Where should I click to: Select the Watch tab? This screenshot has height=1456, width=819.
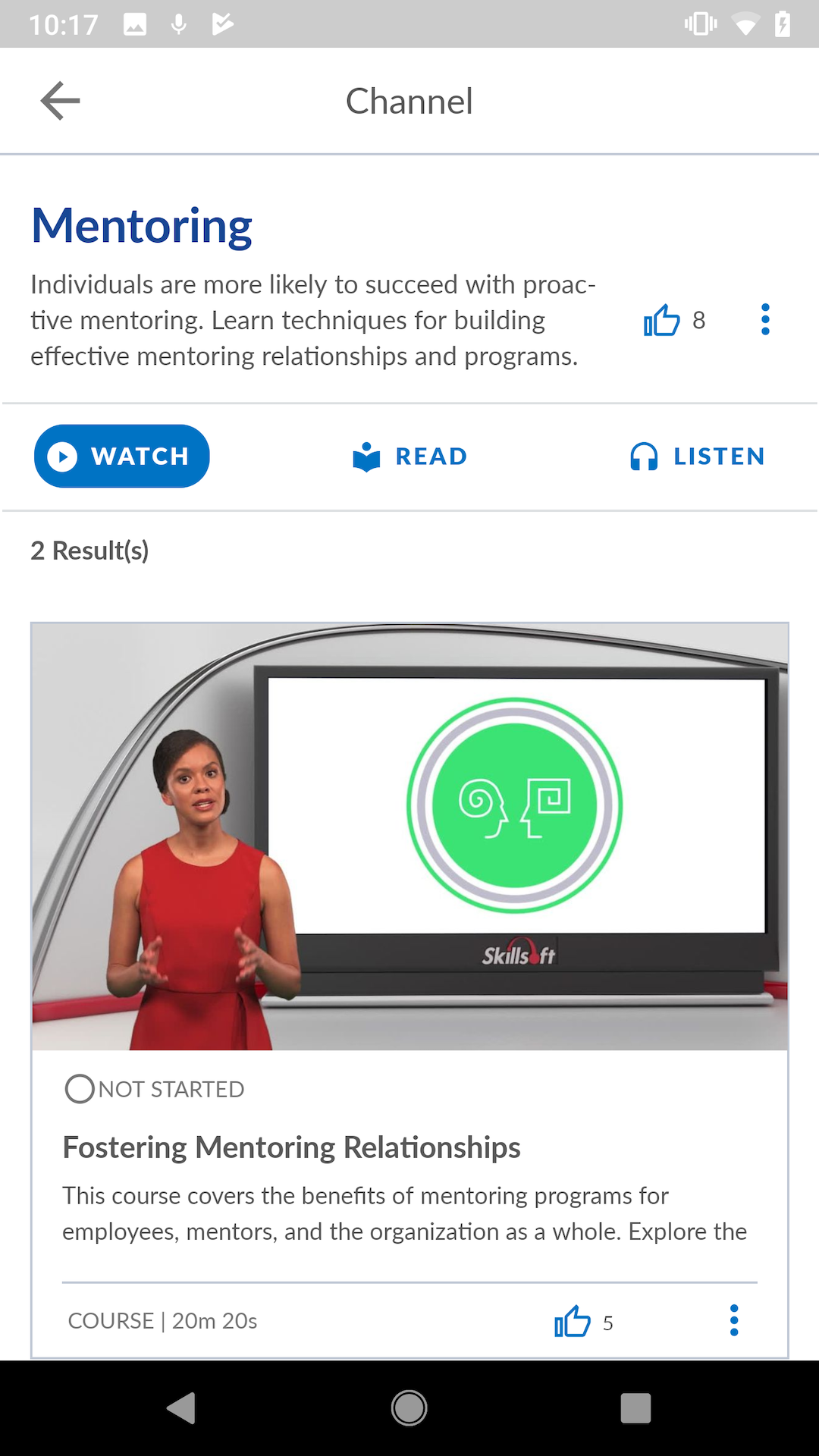(122, 456)
